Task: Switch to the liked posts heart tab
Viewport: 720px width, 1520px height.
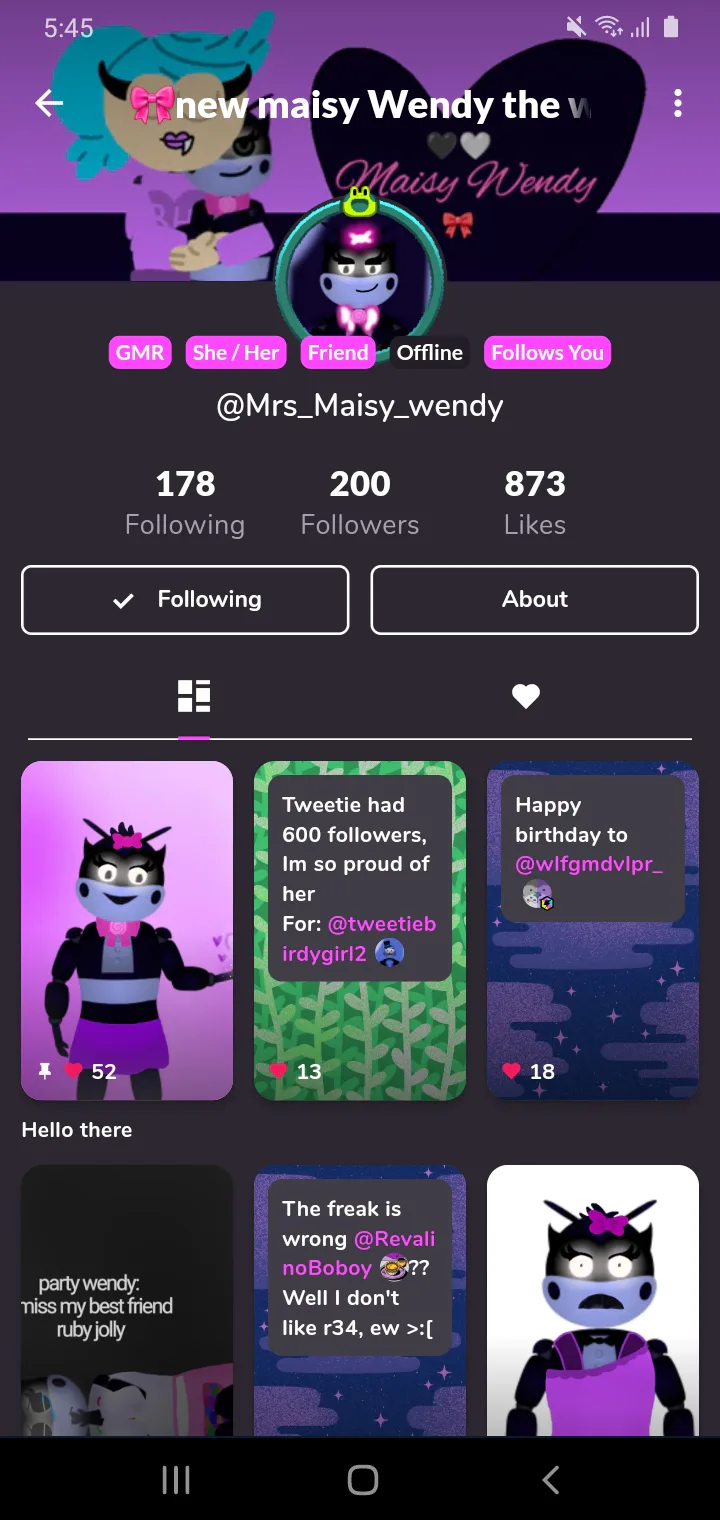Action: coord(526,697)
